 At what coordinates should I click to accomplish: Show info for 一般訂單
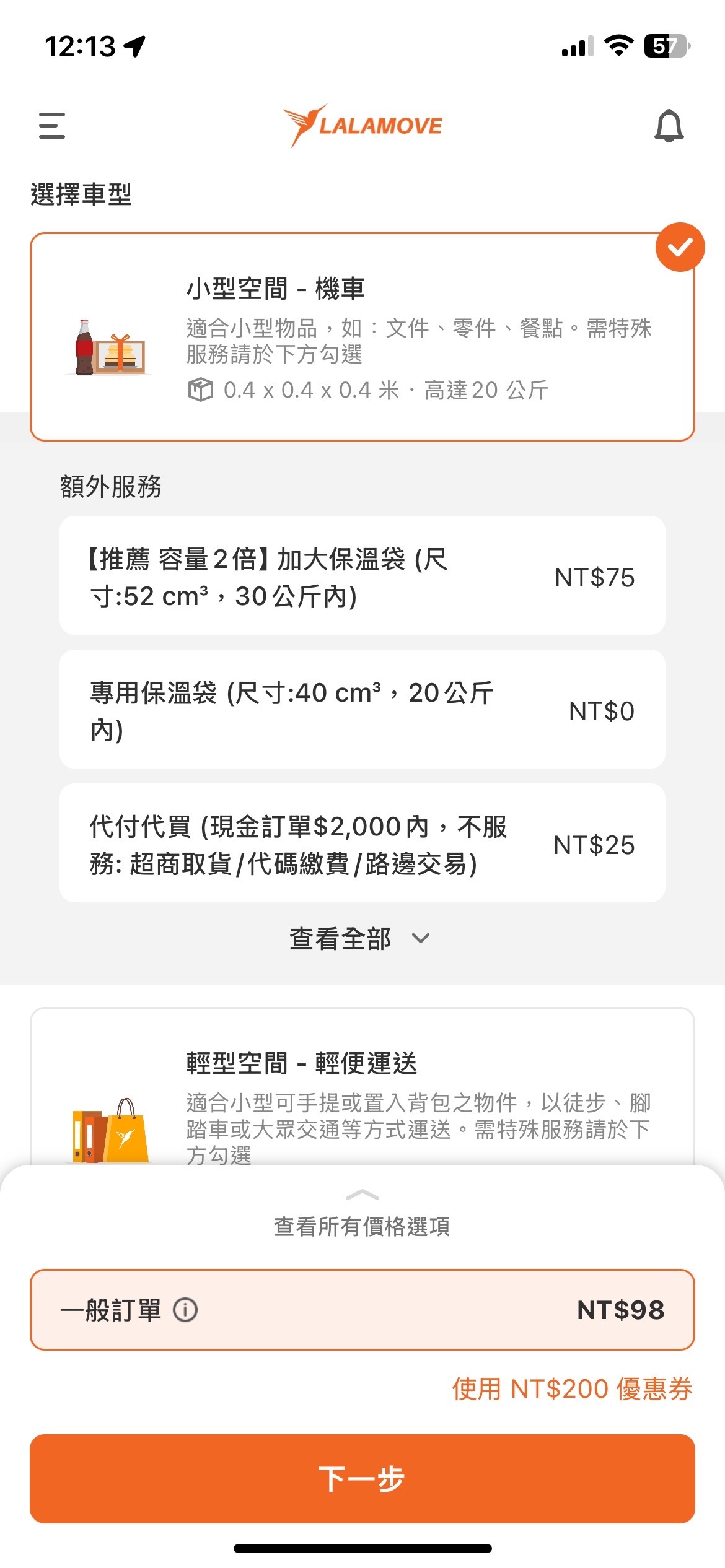point(185,1310)
